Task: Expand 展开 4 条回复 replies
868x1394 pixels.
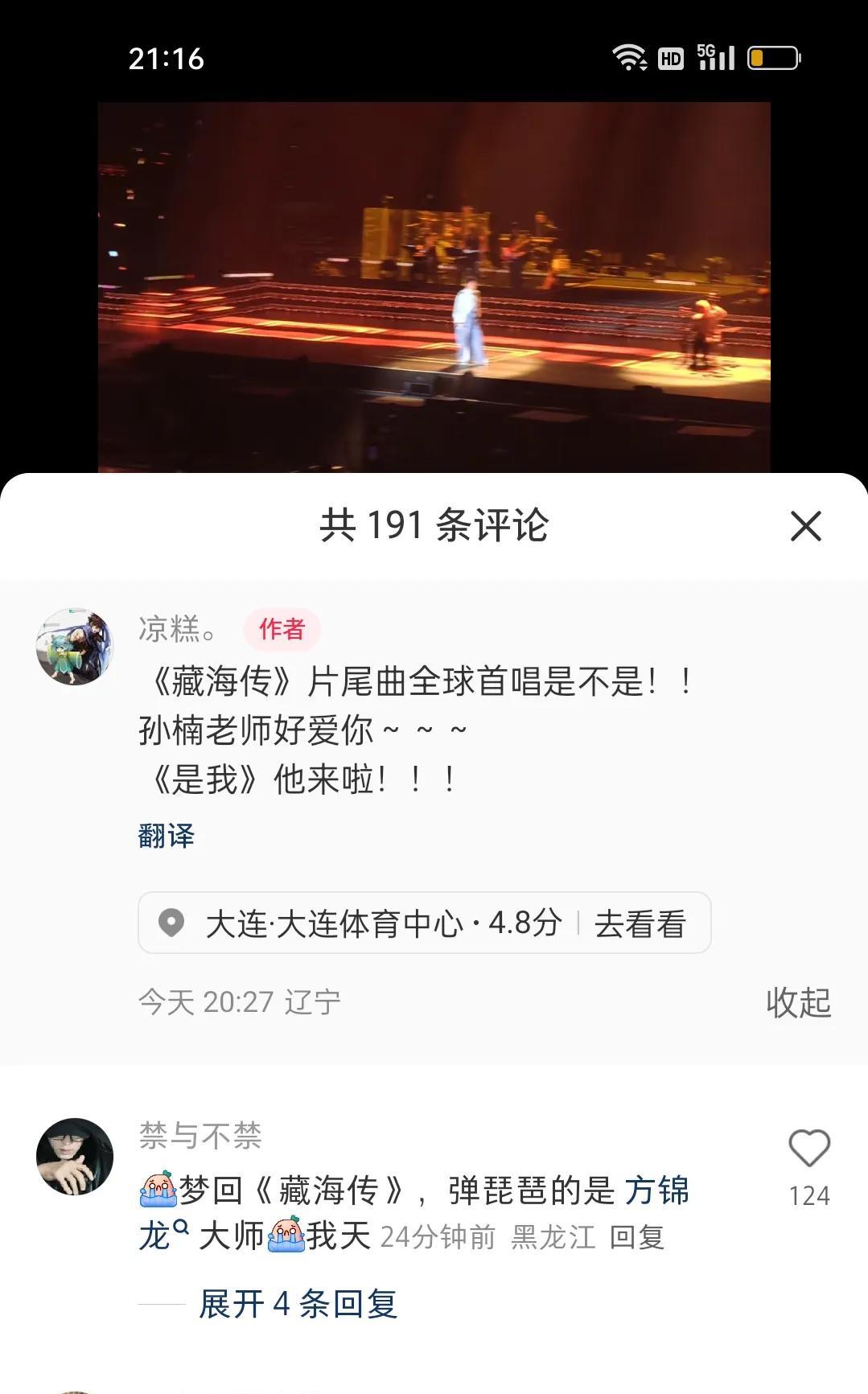Action: [298, 1304]
